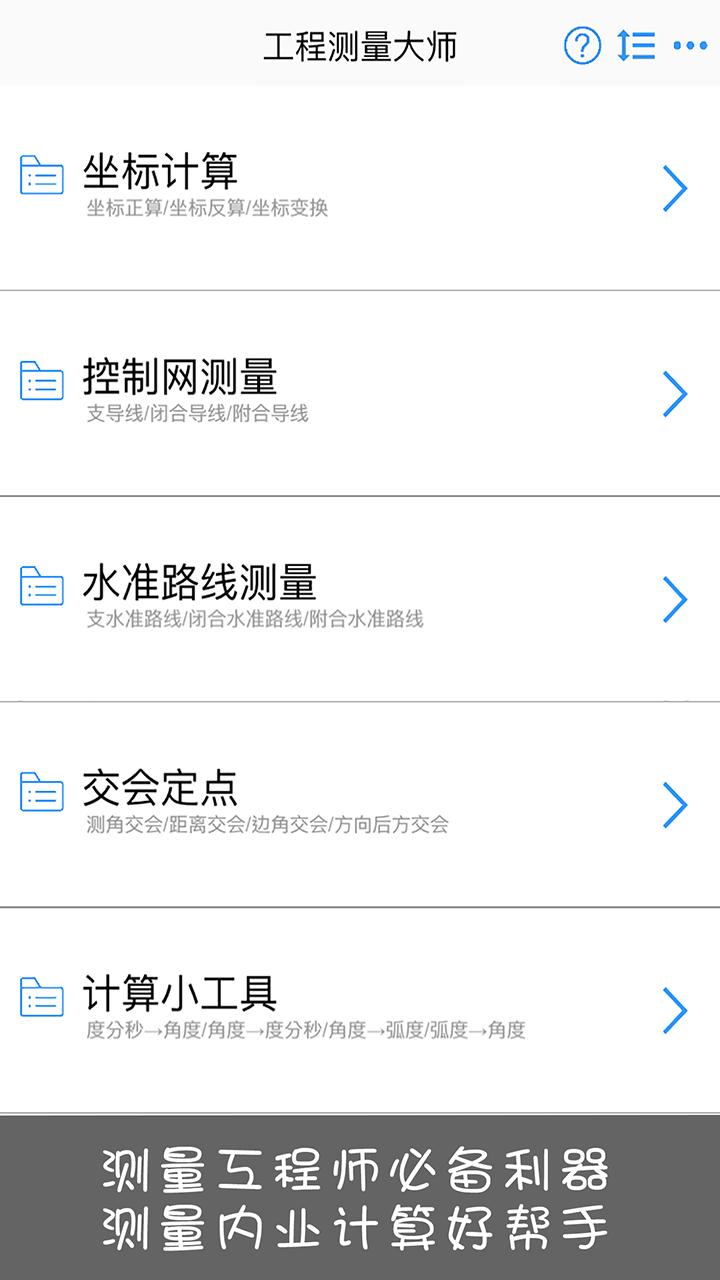Click the list sorting icon at top right
This screenshot has height=1280, width=720.
(x=635, y=45)
